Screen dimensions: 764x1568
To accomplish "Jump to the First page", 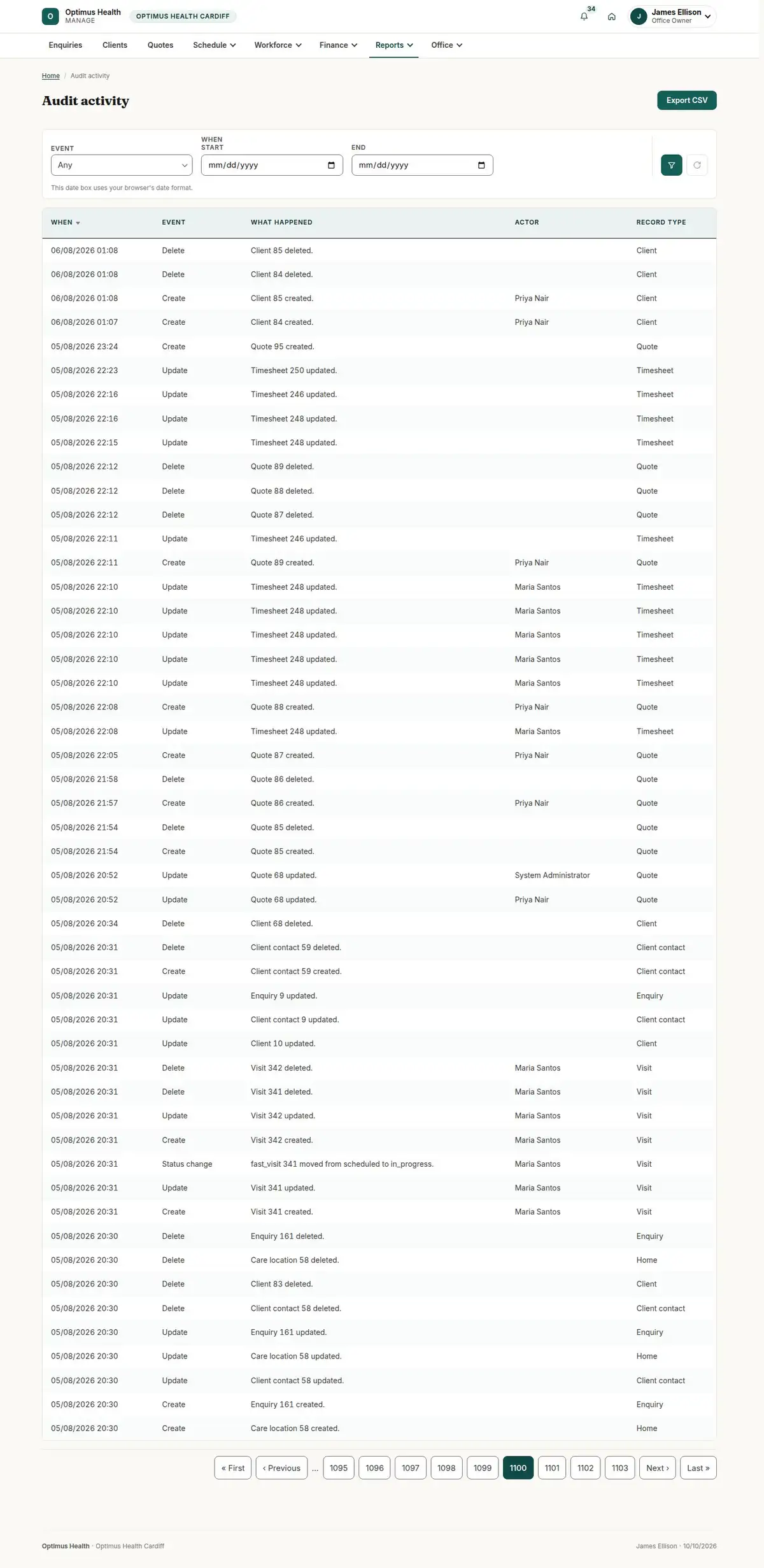I will (233, 1468).
